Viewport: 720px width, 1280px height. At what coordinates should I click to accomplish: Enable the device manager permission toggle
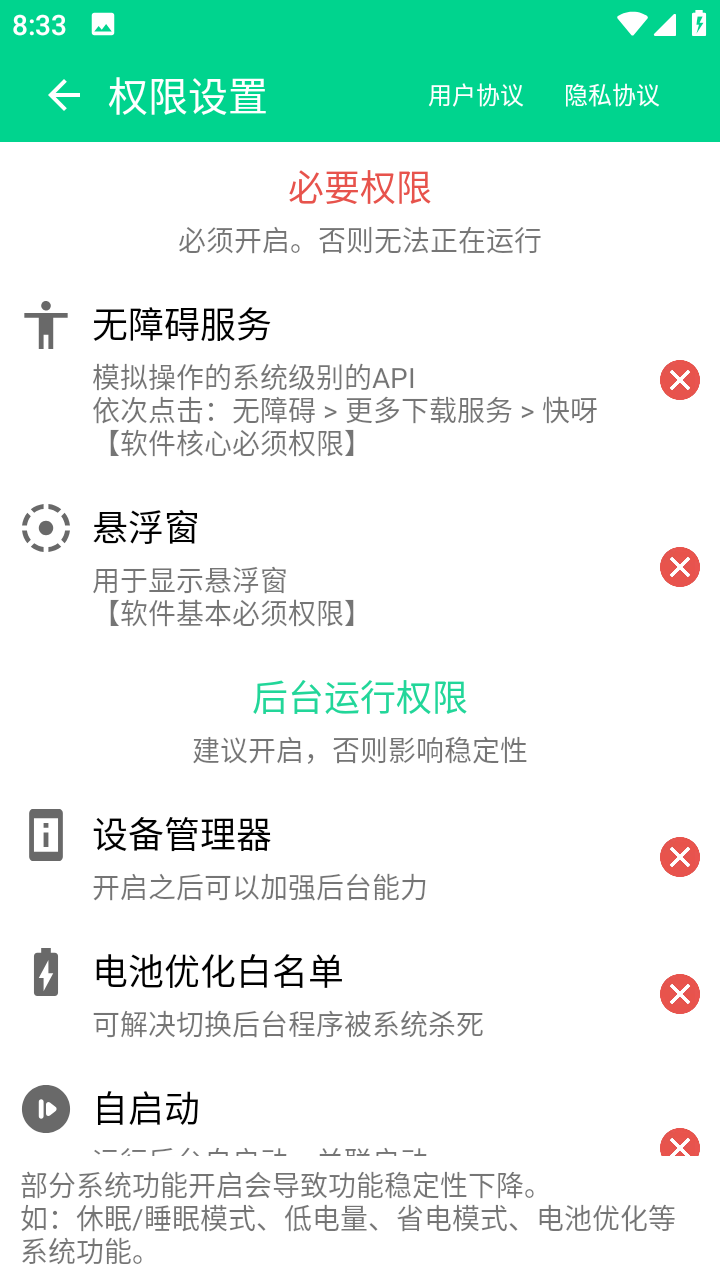point(680,857)
